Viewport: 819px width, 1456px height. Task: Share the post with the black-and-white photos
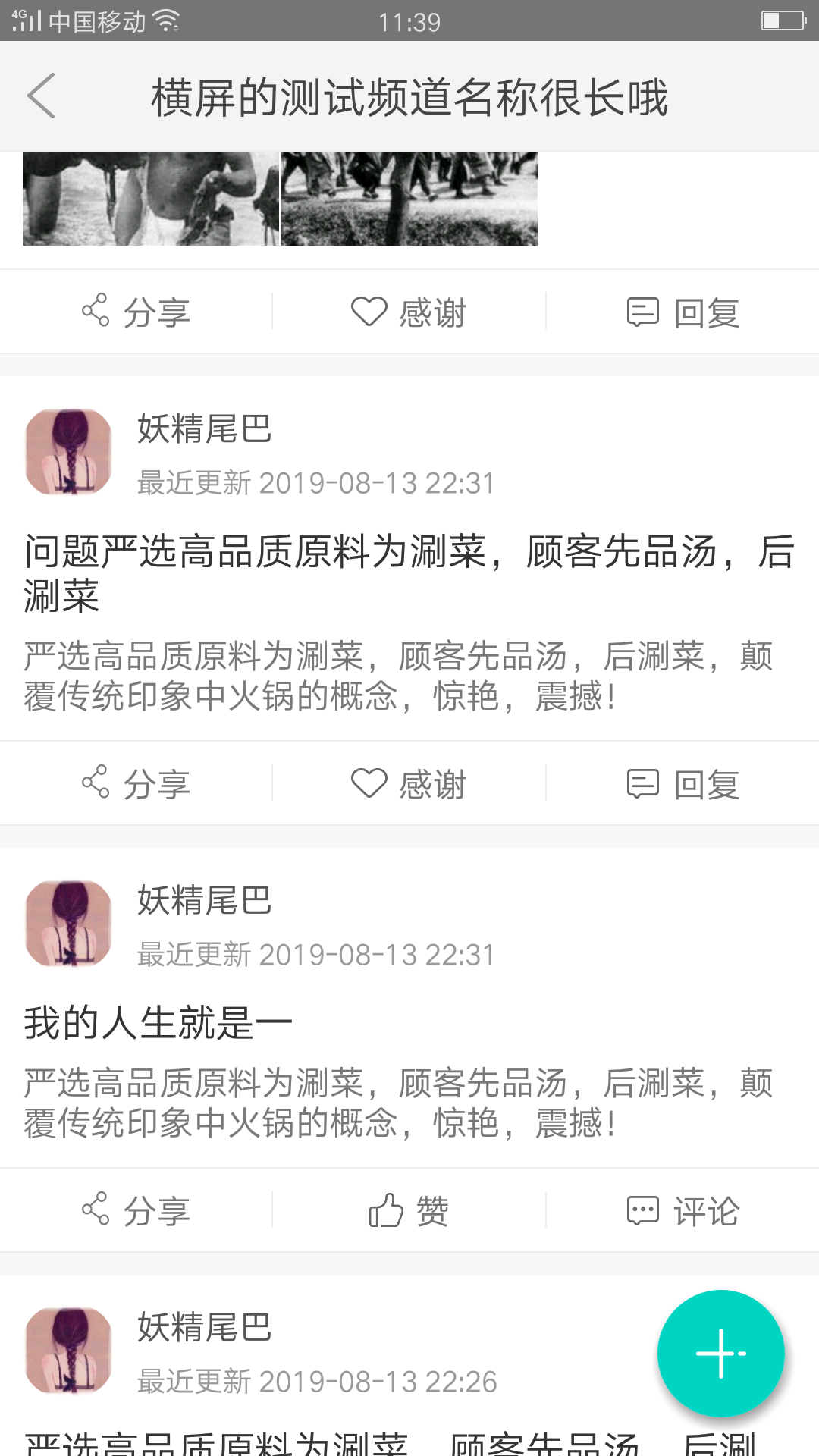(136, 312)
